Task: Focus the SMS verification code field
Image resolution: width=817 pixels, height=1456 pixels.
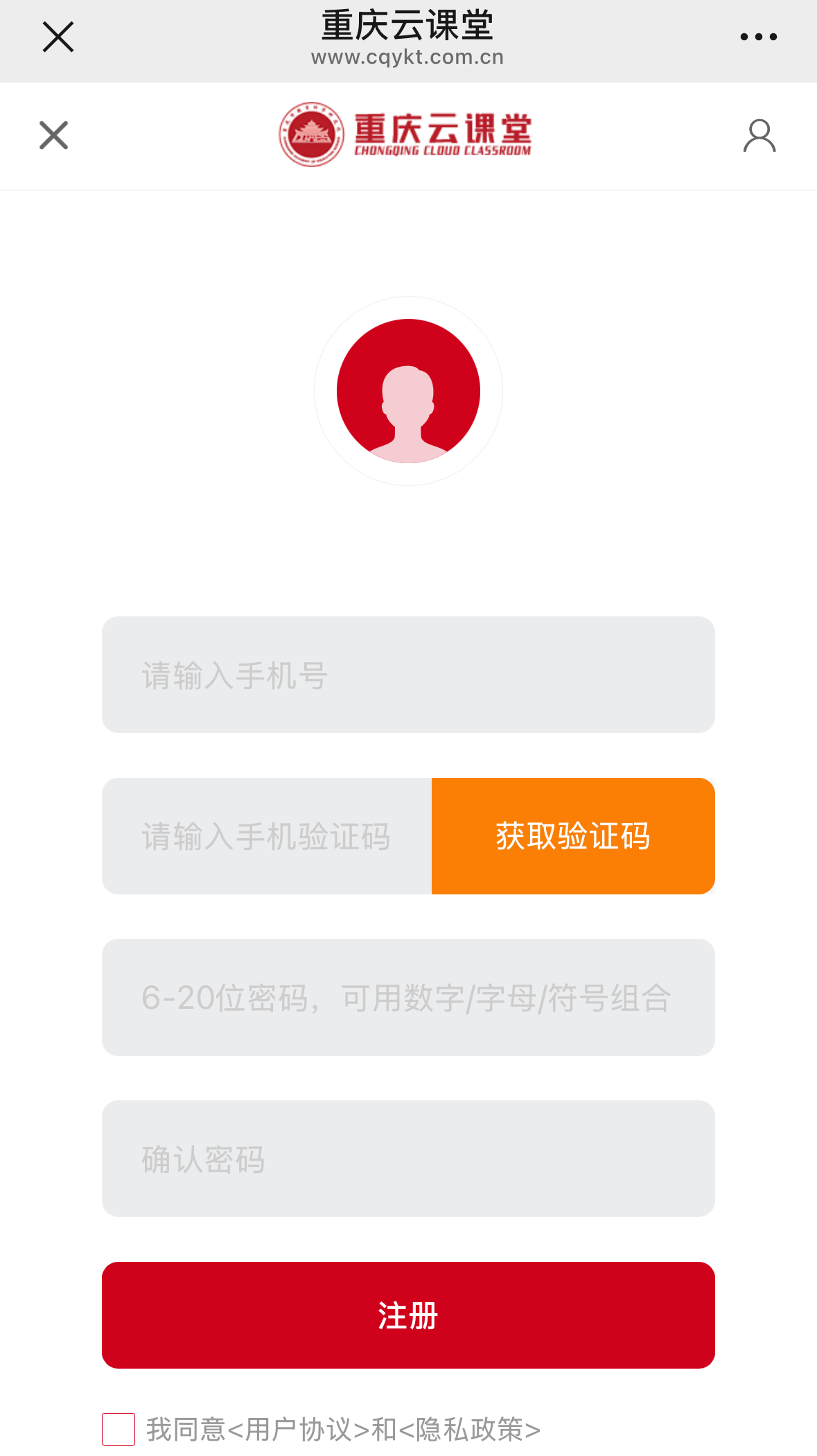Action: point(267,836)
